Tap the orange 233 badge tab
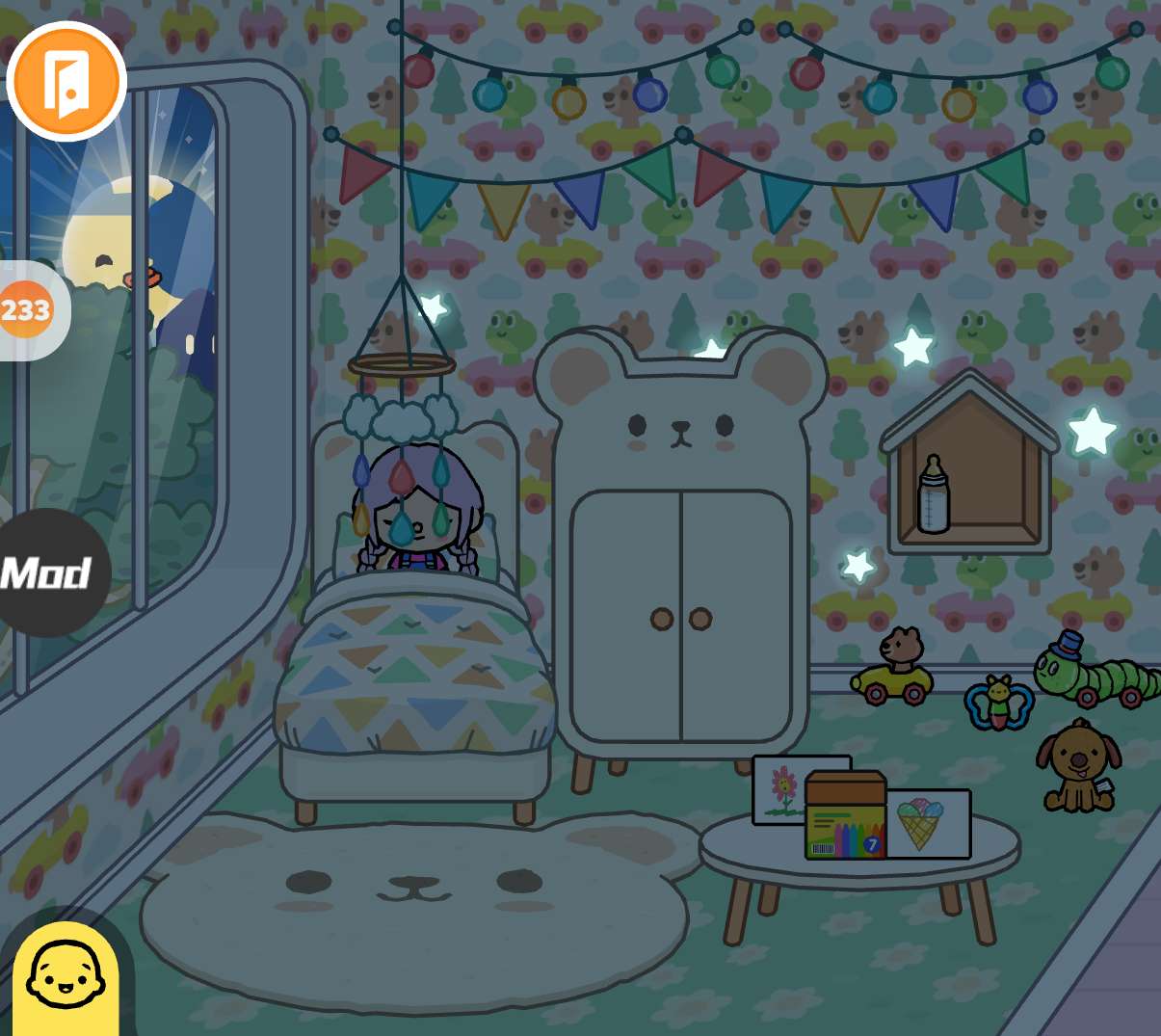Screen dimensions: 1161x1036 click(27, 310)
